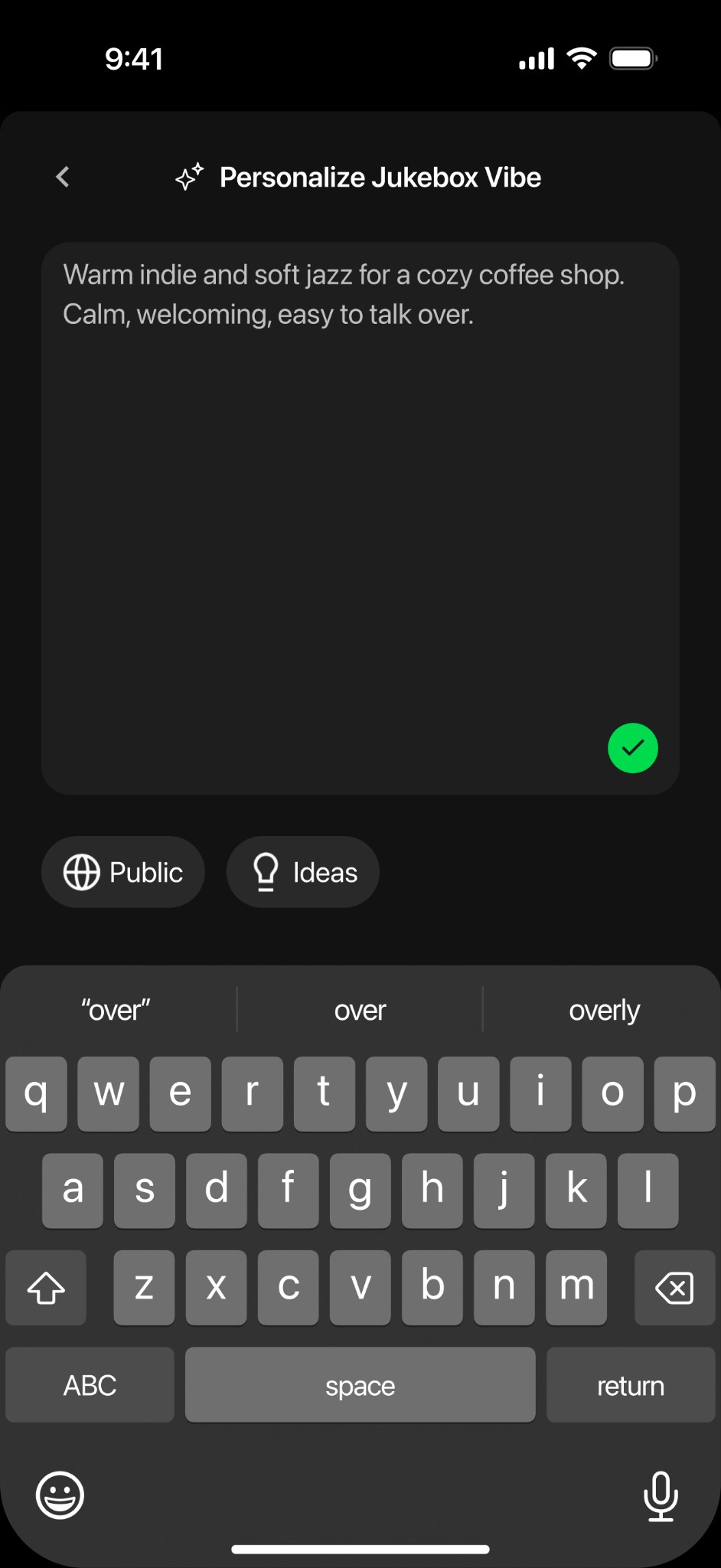Go back using the top-left arrow
This screenshot has height=1568, width=721.
pos(63,178)
